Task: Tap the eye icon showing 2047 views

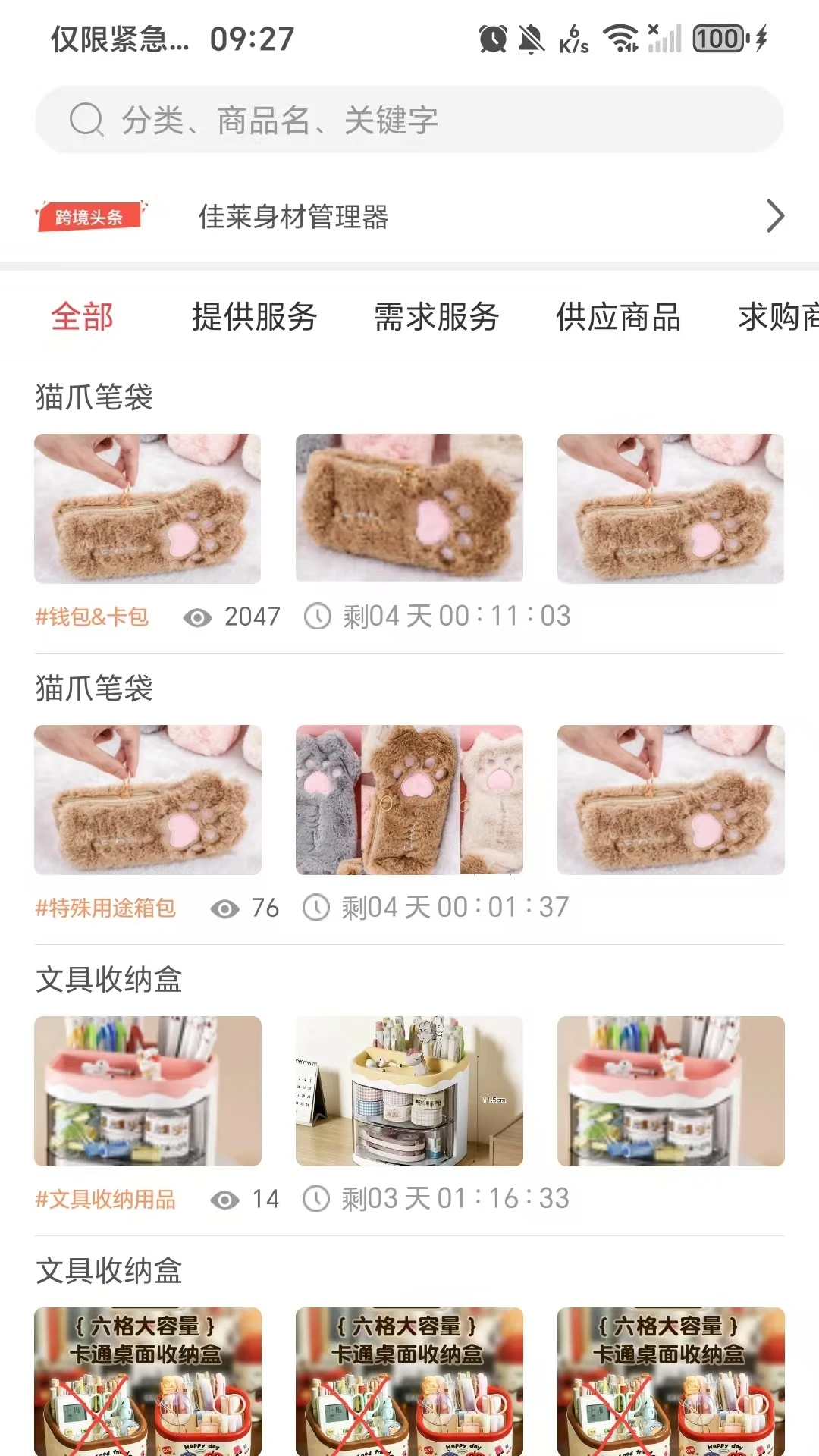Action: (199, 618)
